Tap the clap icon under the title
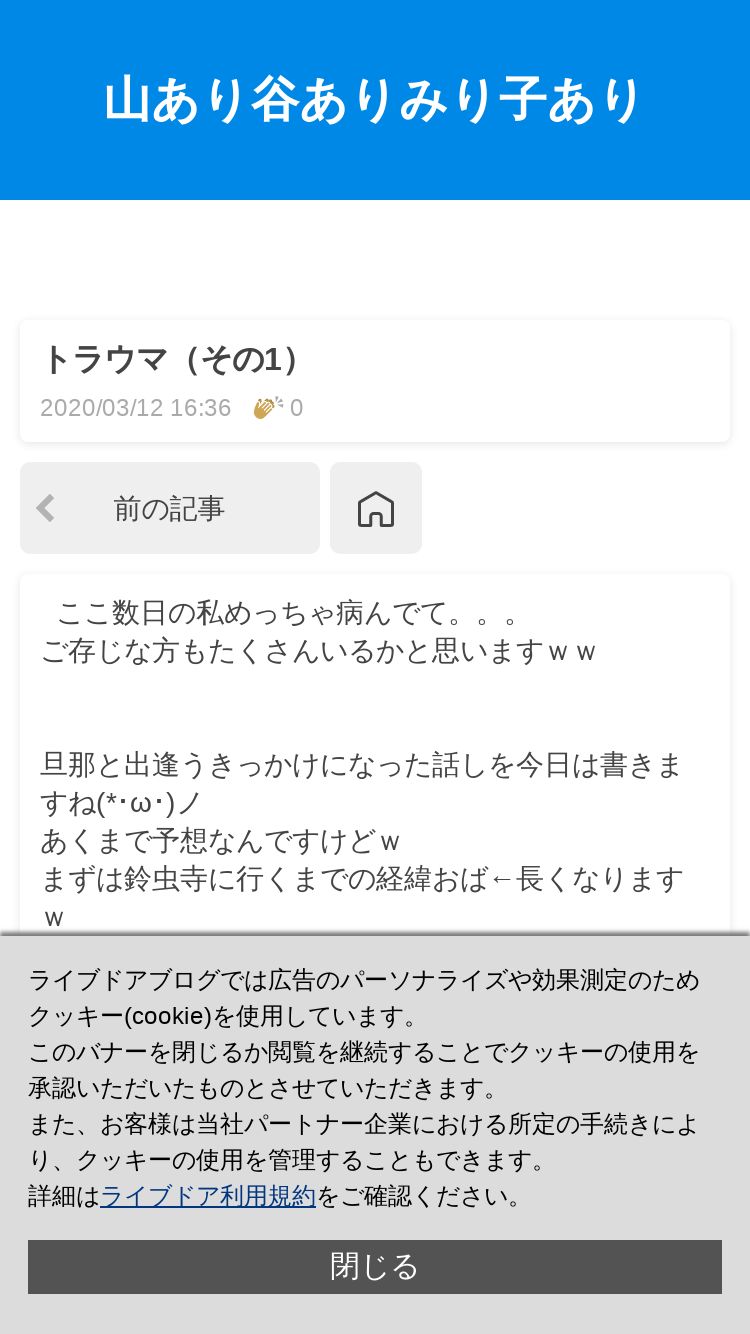Screen dimensions: 750x1334 point(267,408)
